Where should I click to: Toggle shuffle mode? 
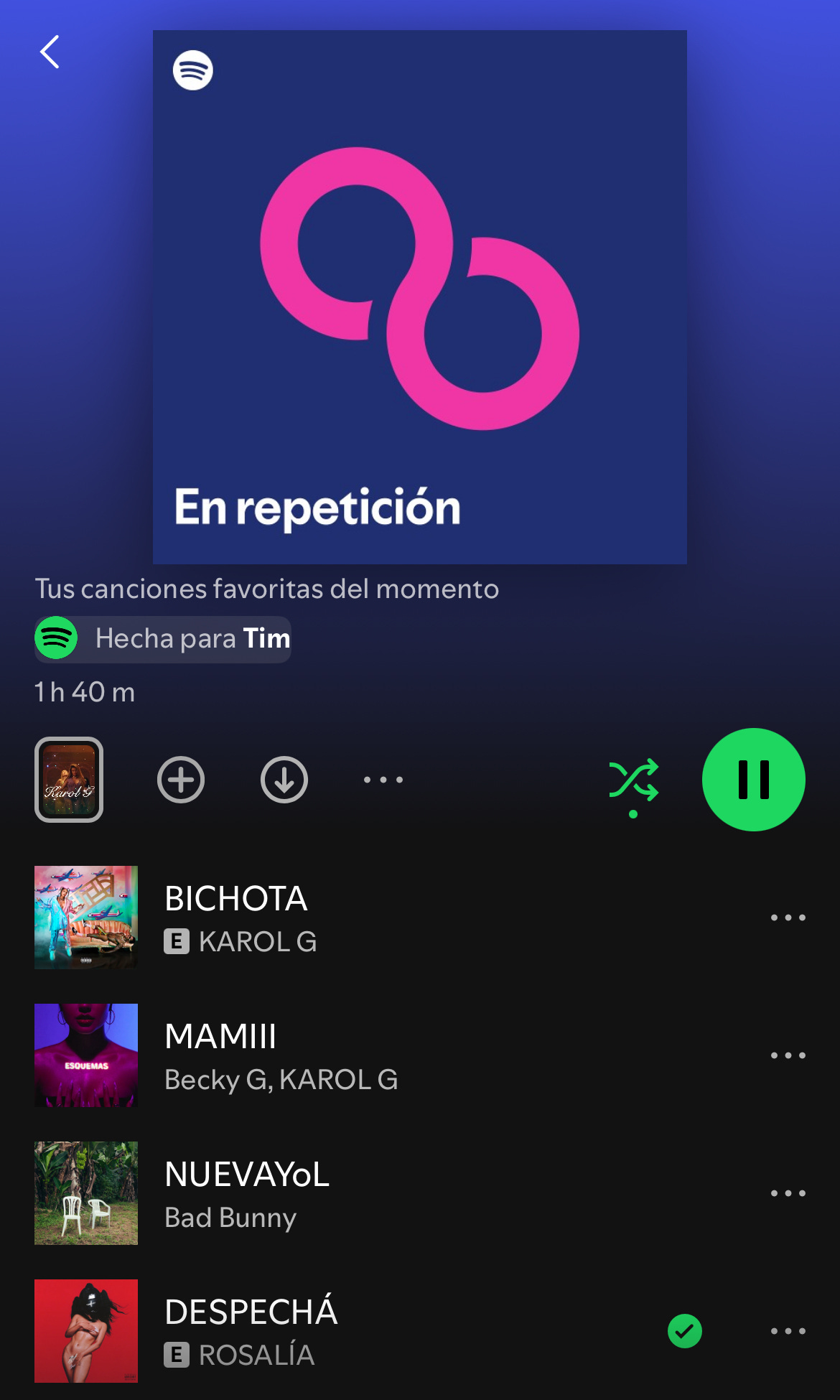pyautogui.click(x=633, y=780)
